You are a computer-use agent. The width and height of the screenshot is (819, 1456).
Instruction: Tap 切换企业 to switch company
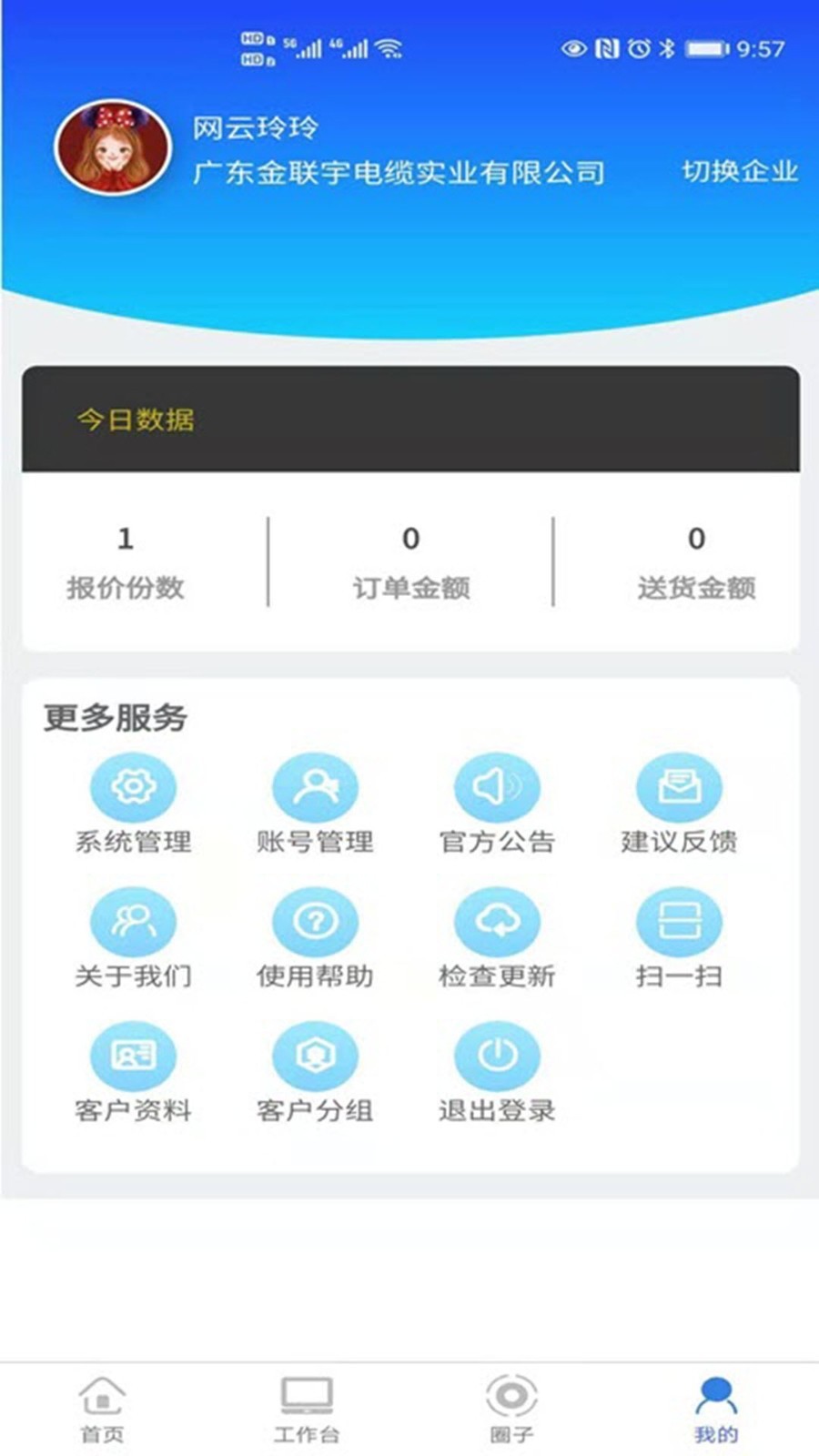[x=739, y=171]
